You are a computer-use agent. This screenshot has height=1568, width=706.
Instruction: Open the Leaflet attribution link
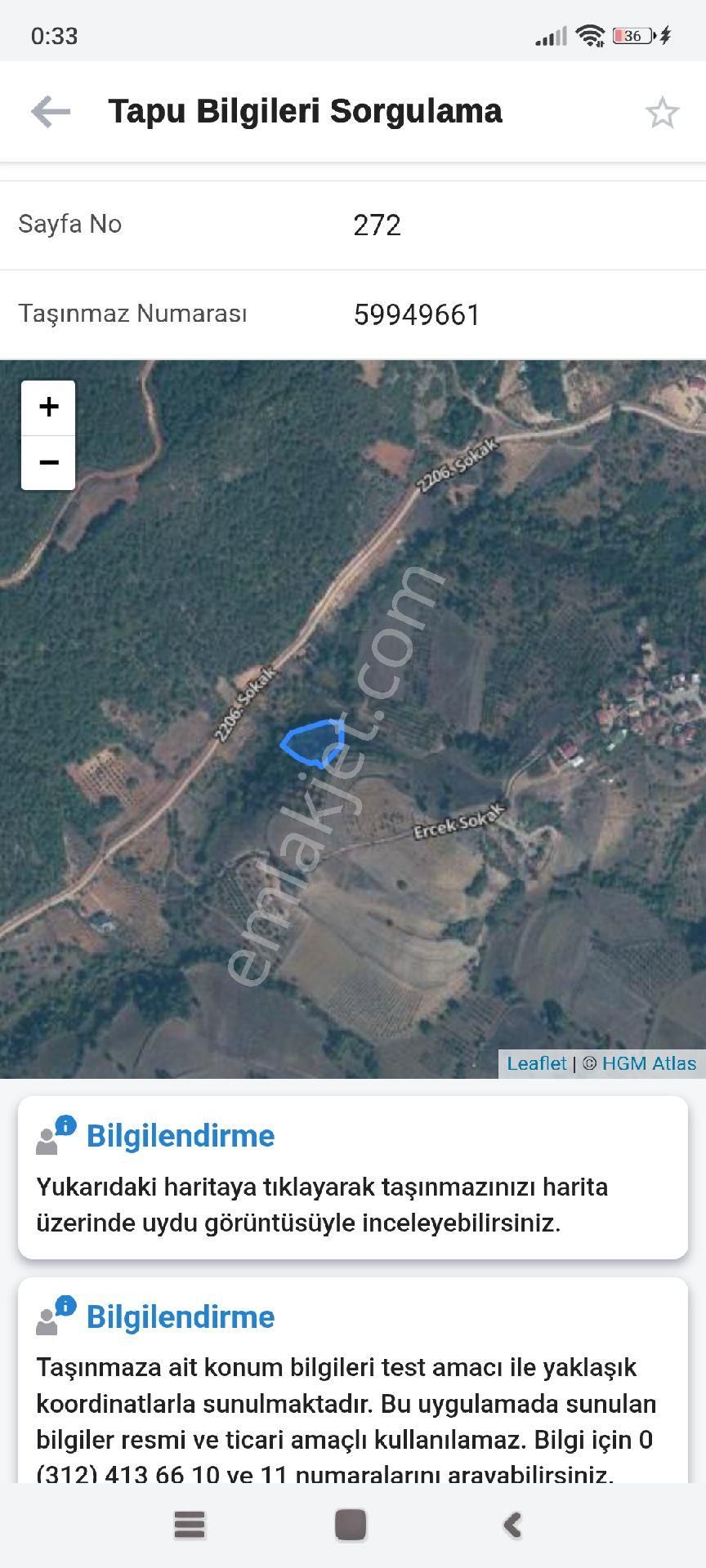[536, 1063]
